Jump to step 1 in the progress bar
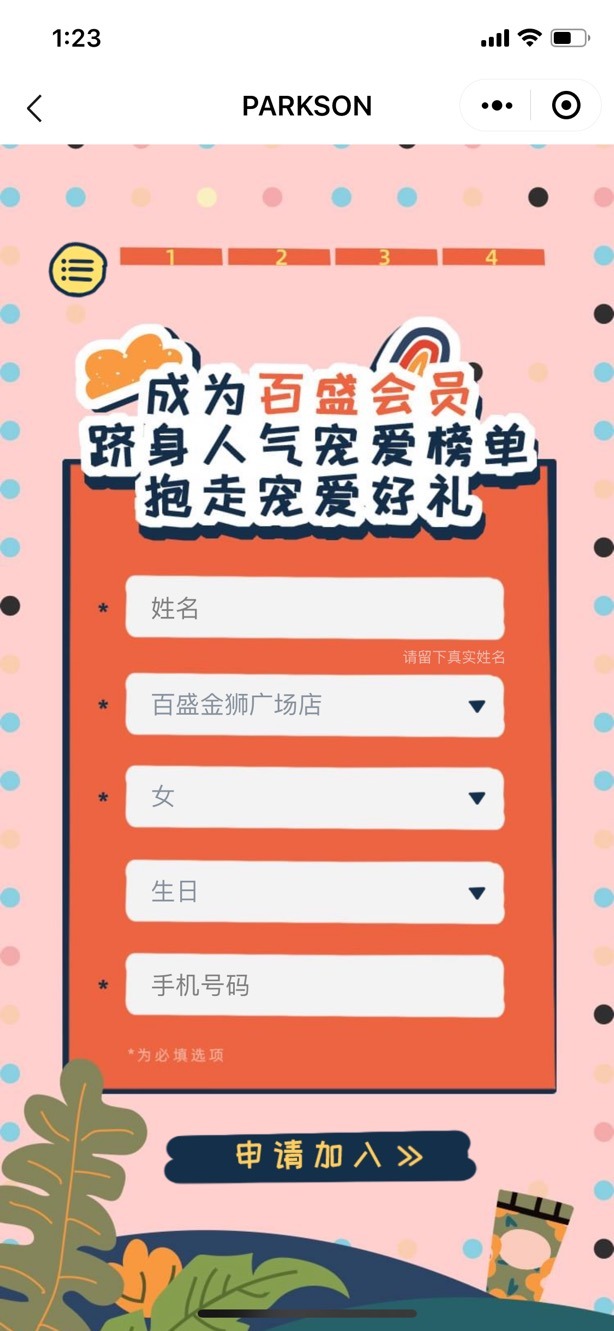 coord(170,257)
